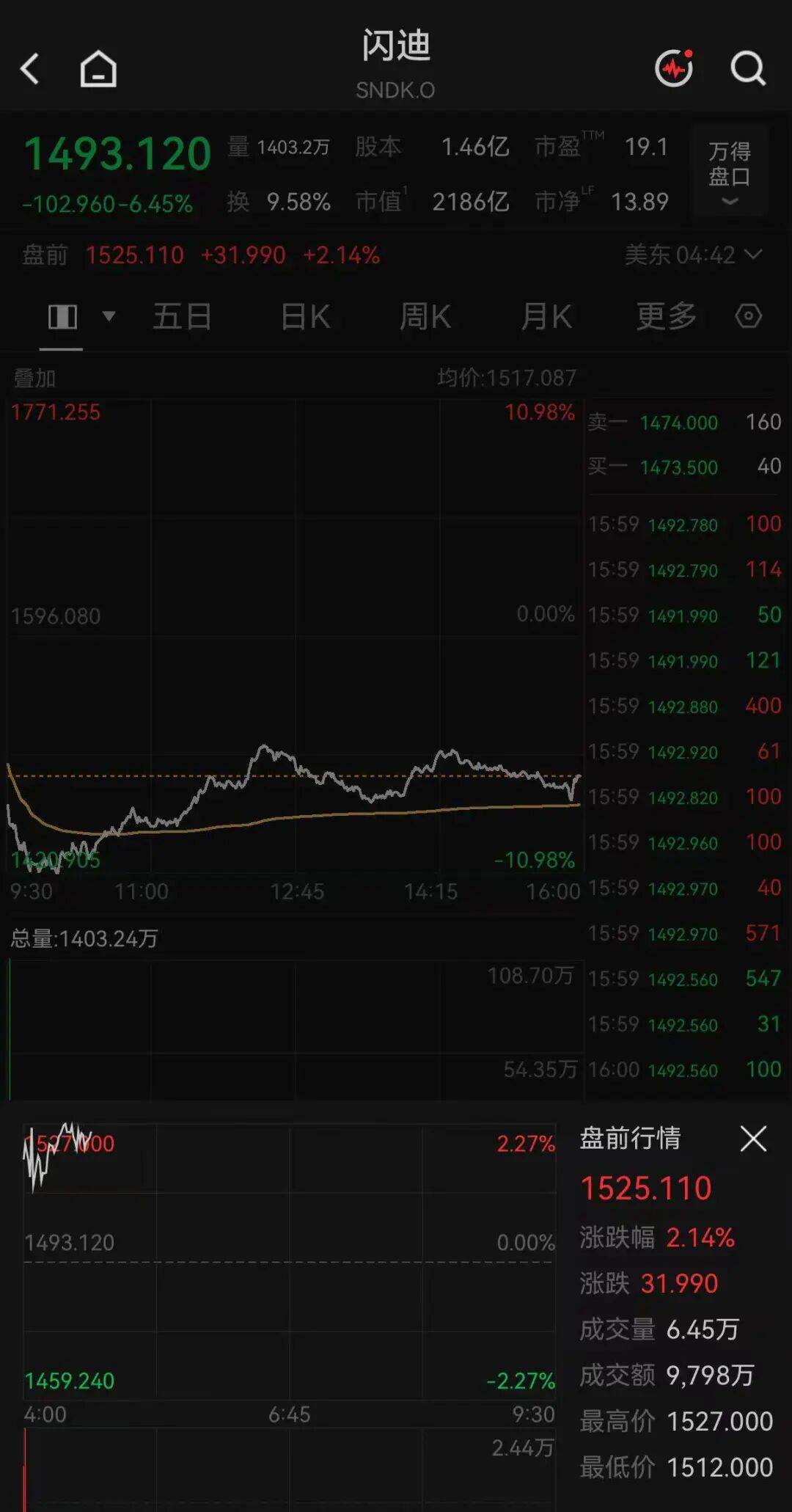Open chart settings hexagon icon

(748, 316)
